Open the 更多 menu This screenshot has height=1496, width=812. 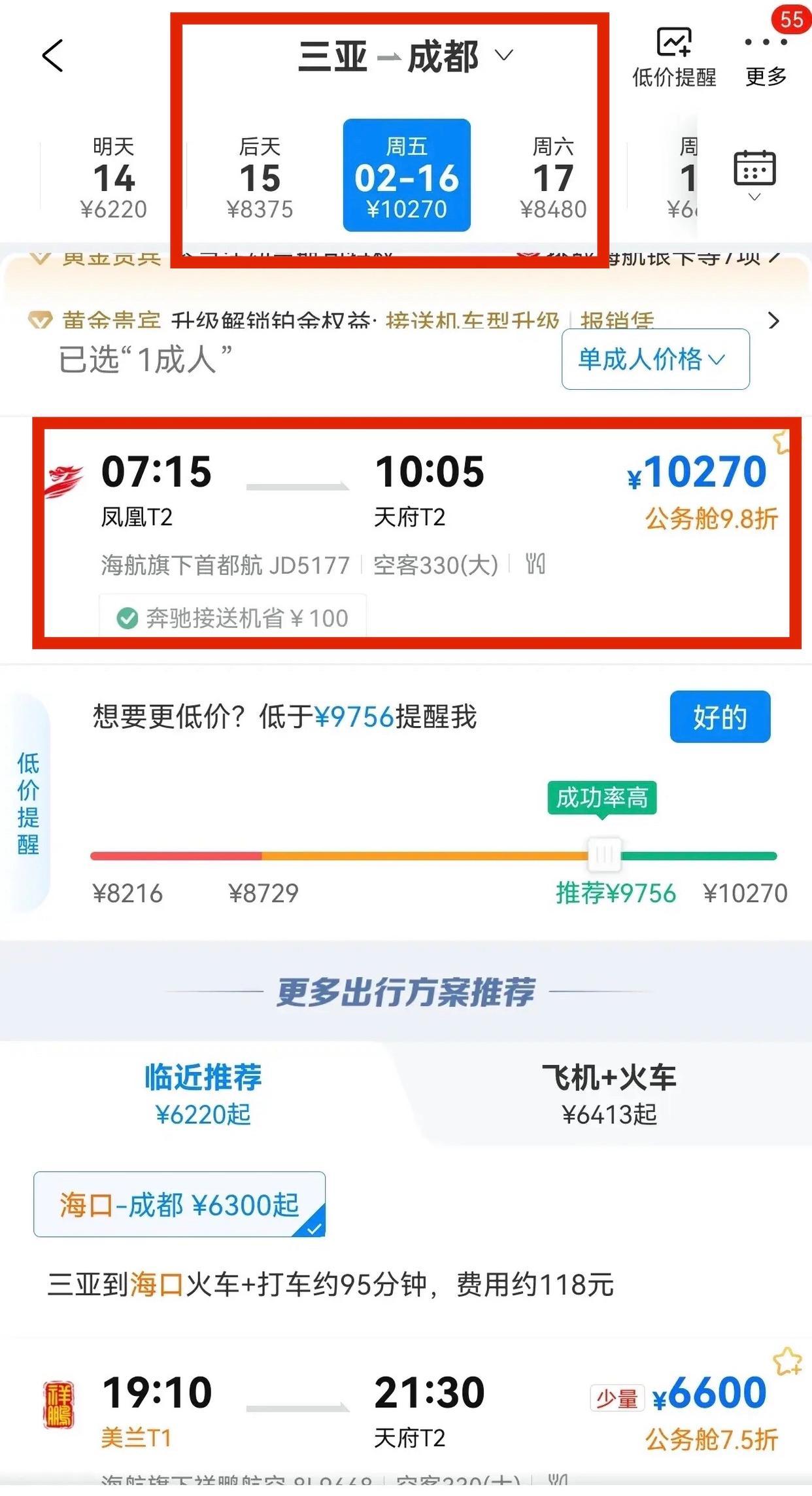click(x=766, y=59)
